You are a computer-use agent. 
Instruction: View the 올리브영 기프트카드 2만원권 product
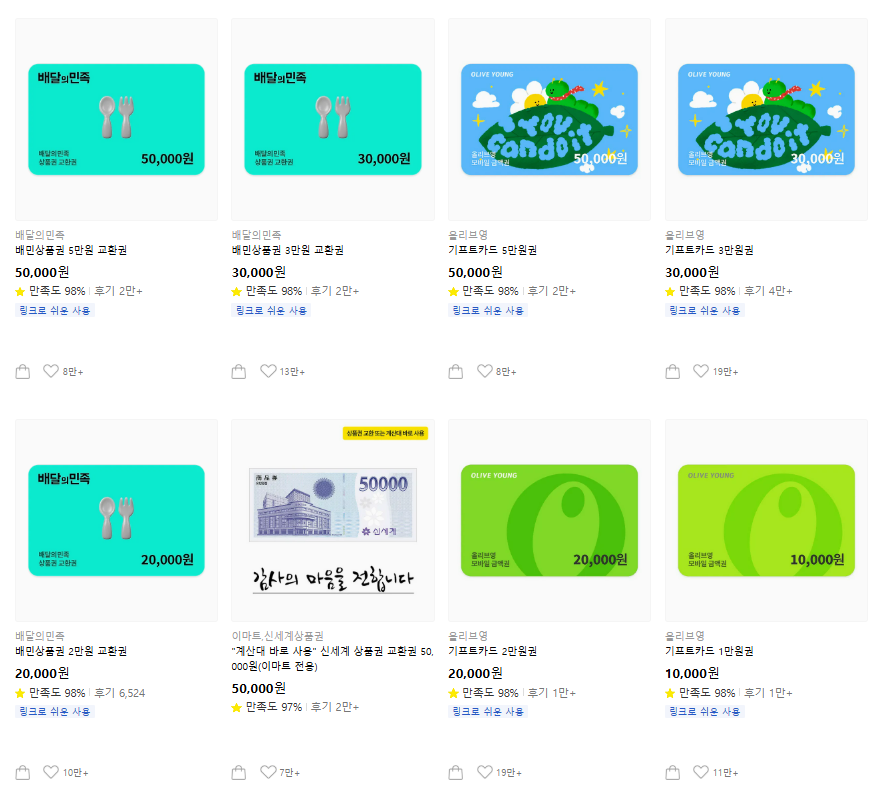(x=549, y=520)
